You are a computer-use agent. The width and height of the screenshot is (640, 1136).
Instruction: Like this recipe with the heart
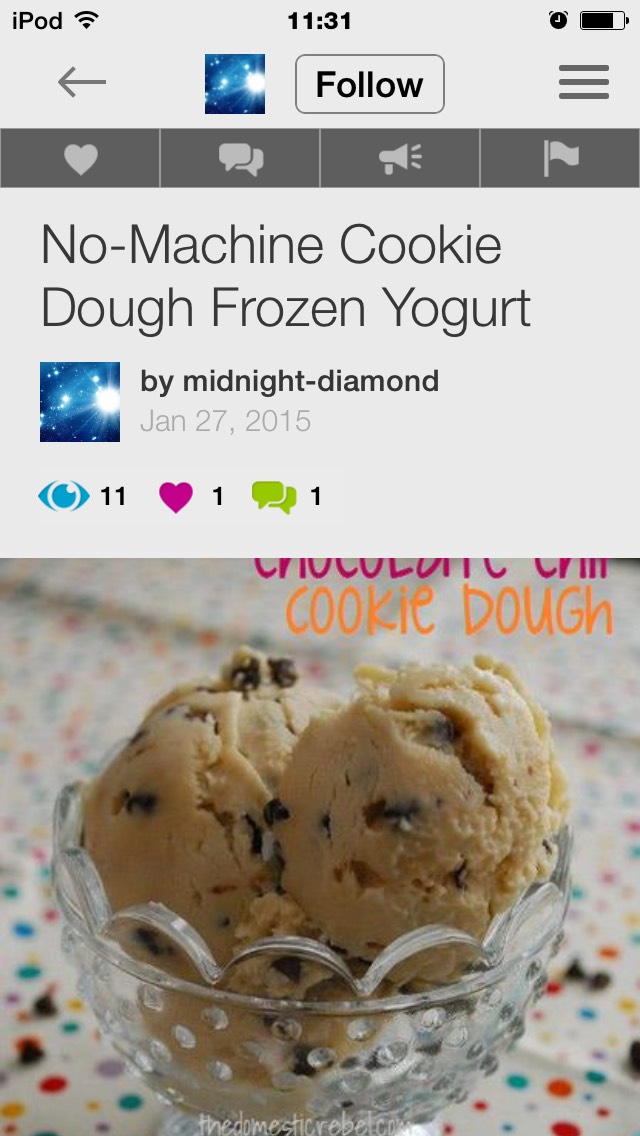click(80, 159)
